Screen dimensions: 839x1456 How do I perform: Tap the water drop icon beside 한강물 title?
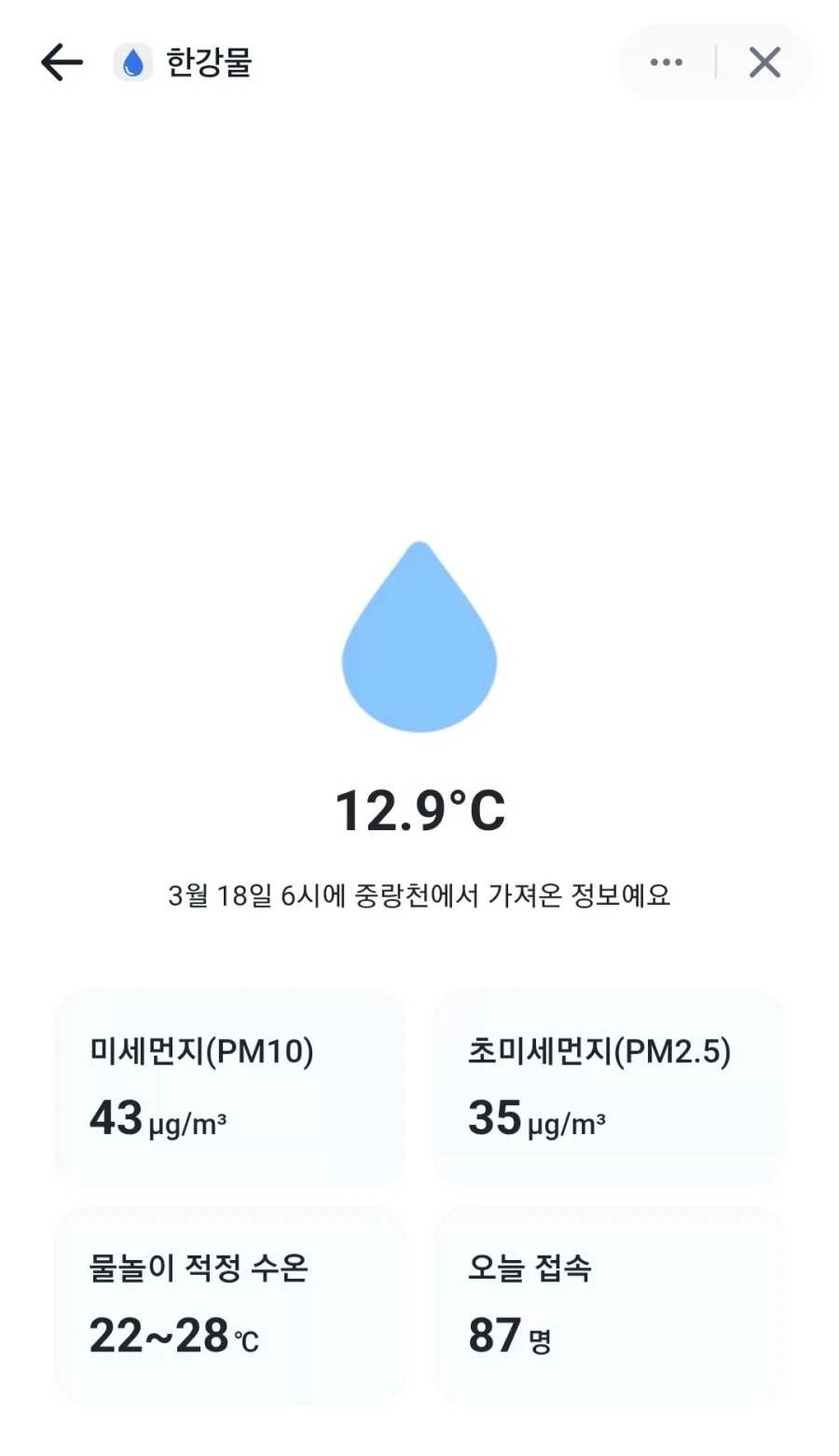[x=133, y=62]
